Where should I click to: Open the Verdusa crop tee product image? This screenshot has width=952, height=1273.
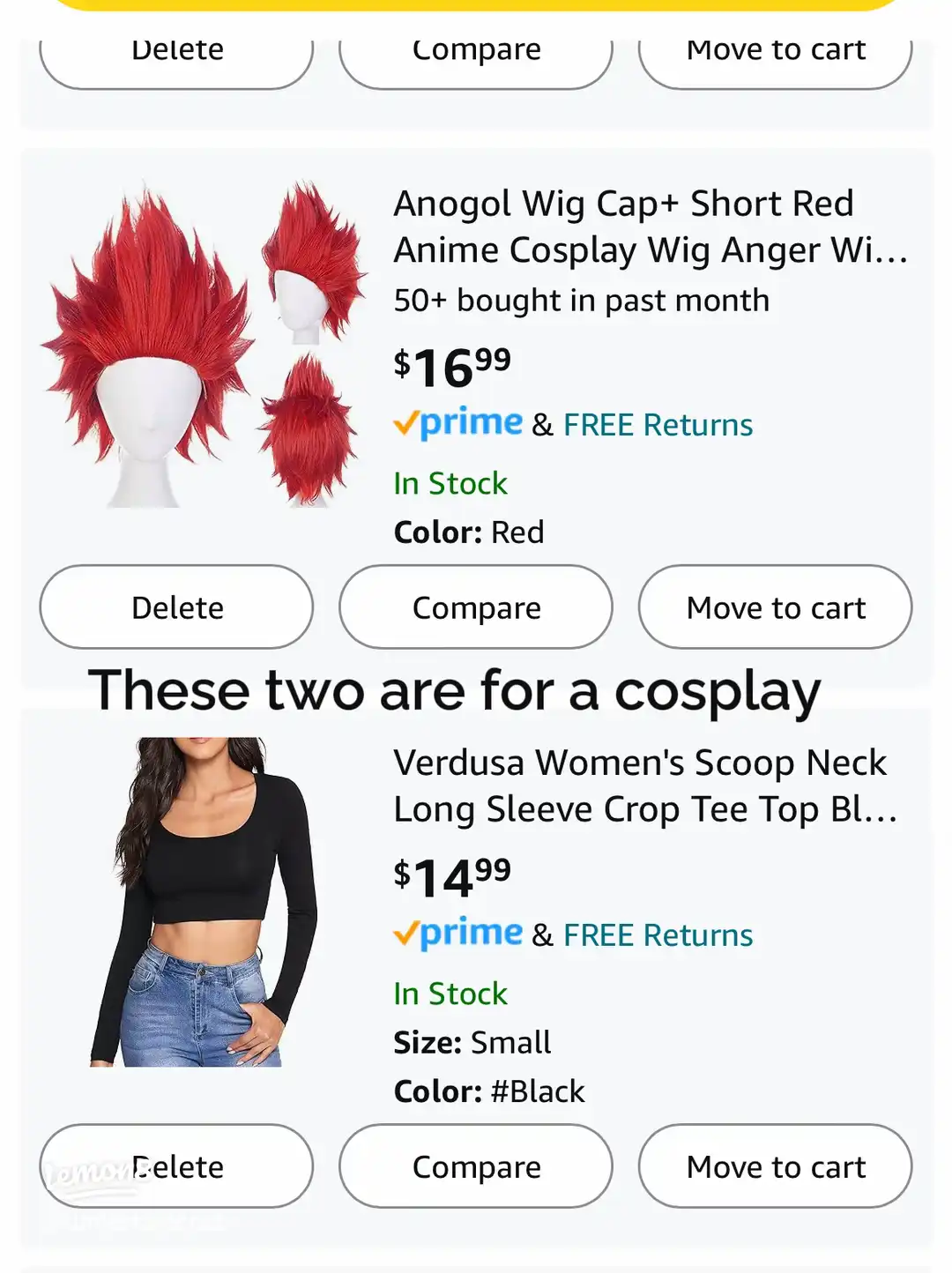[x=205, y=902]
